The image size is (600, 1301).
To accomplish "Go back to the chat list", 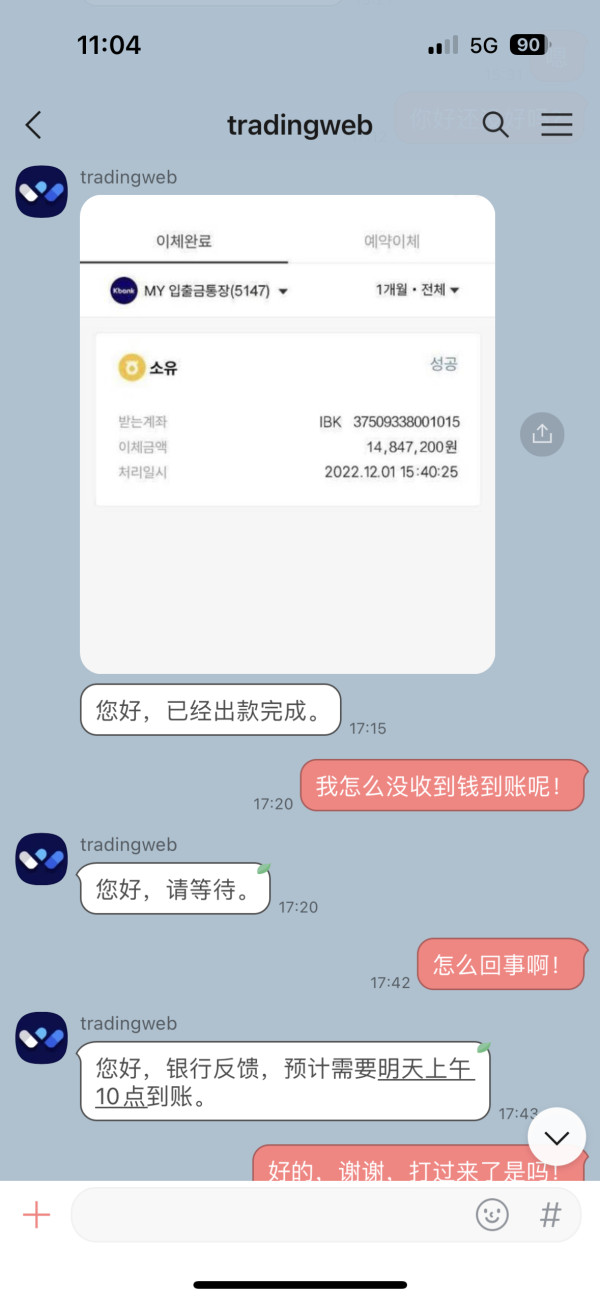I will (34, 125).
